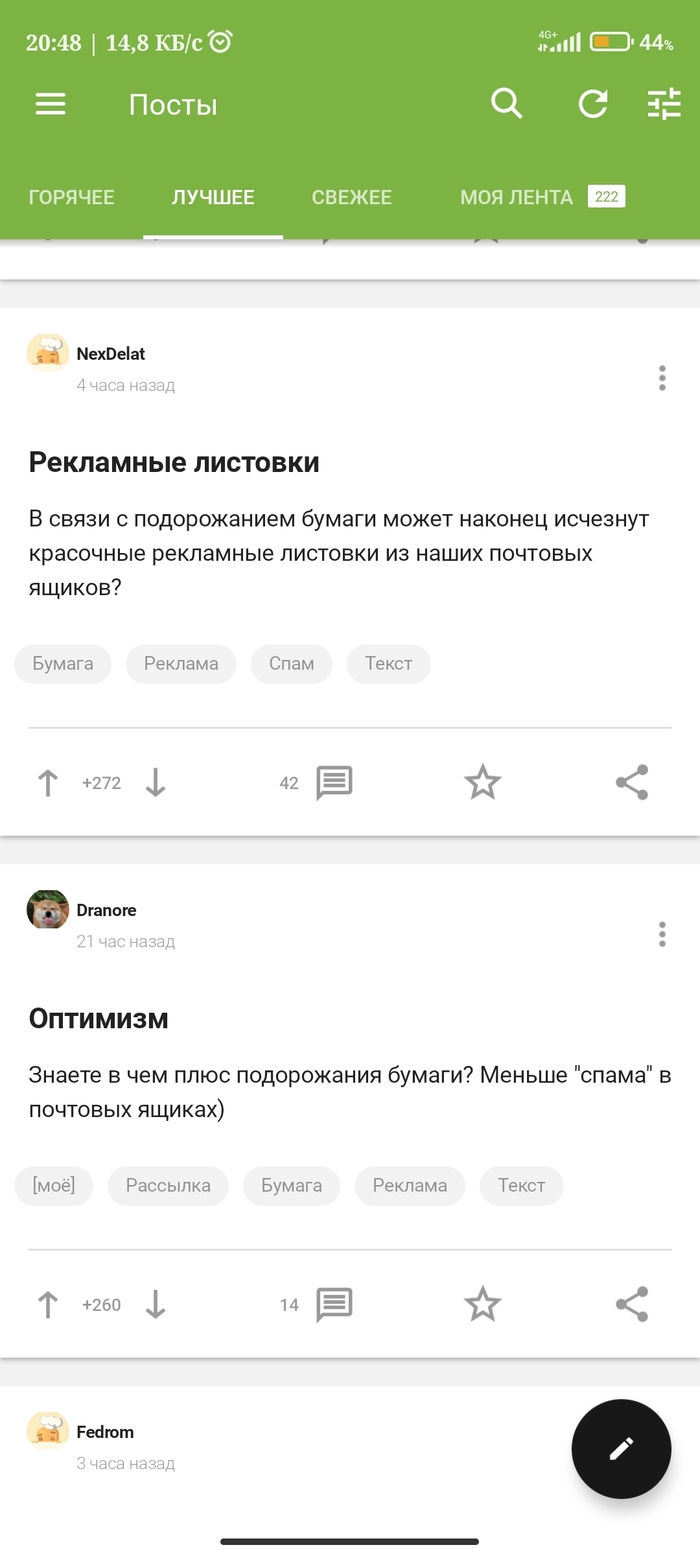This screenshot has height=1556, width=700.
Task: Upvote the Рекламные листовки post
Action: pos(48,783)
